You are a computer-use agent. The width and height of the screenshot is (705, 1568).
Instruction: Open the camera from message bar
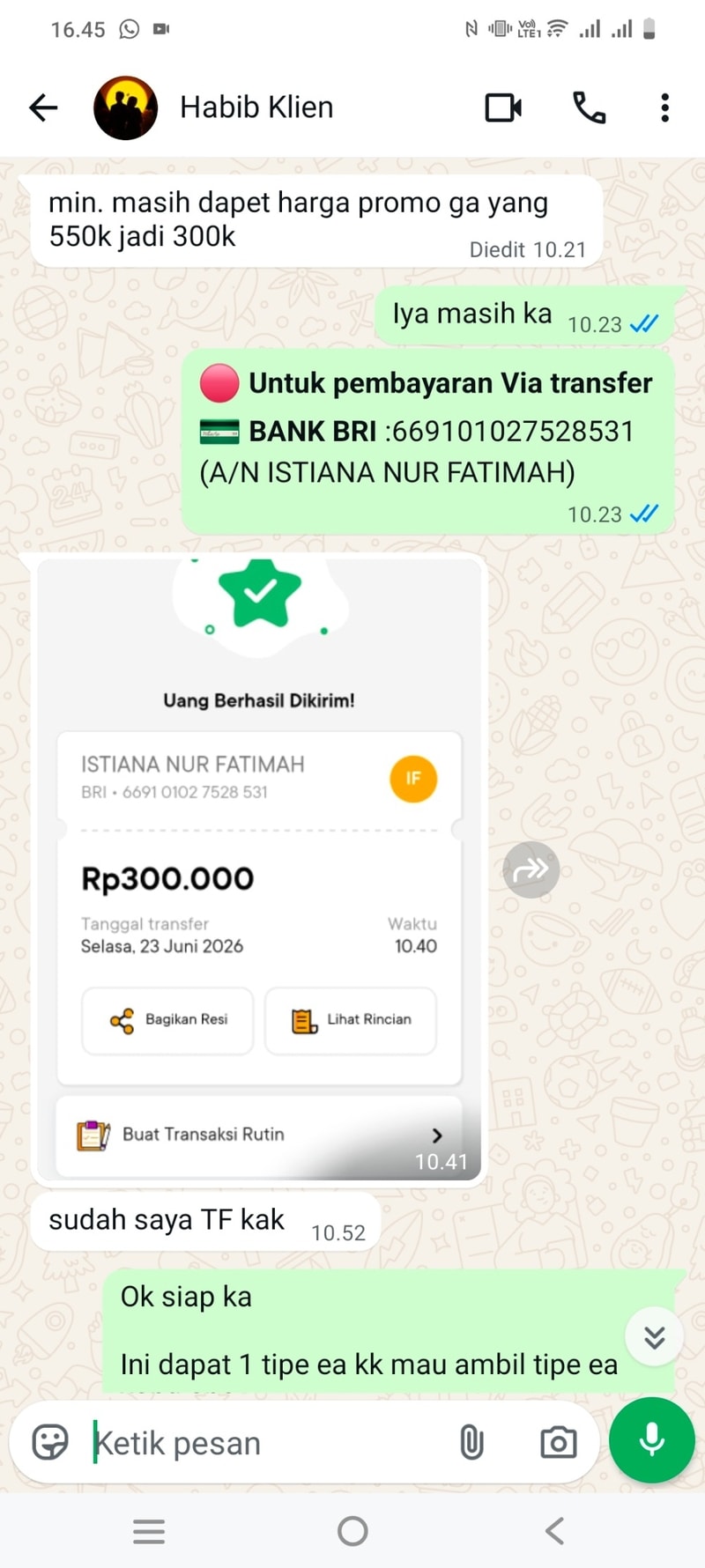(559, 1443)
